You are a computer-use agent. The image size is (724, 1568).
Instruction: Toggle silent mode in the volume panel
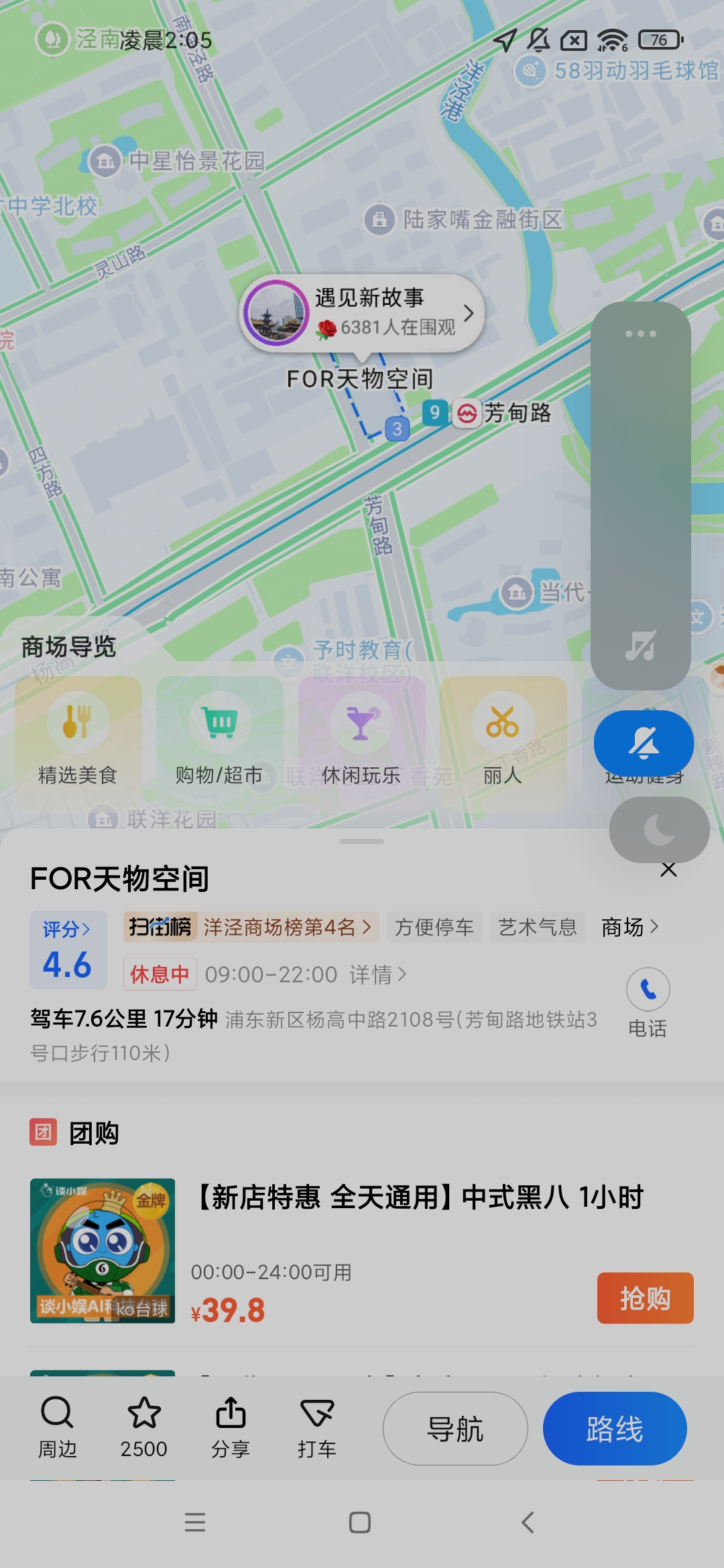point(644,743)
